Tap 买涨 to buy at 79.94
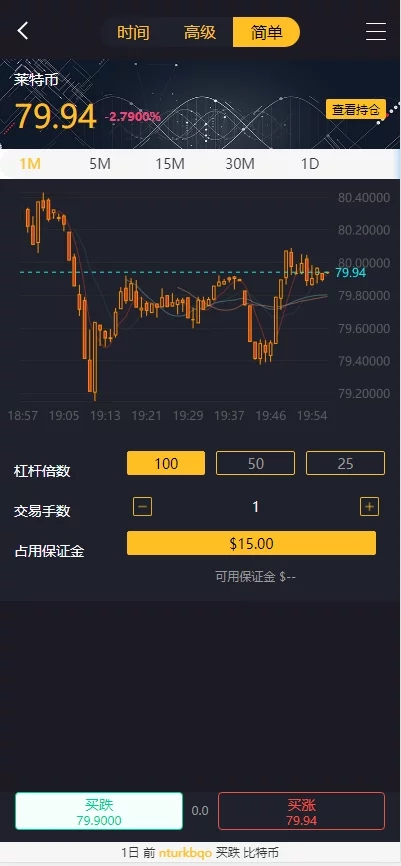 [302, 811]
